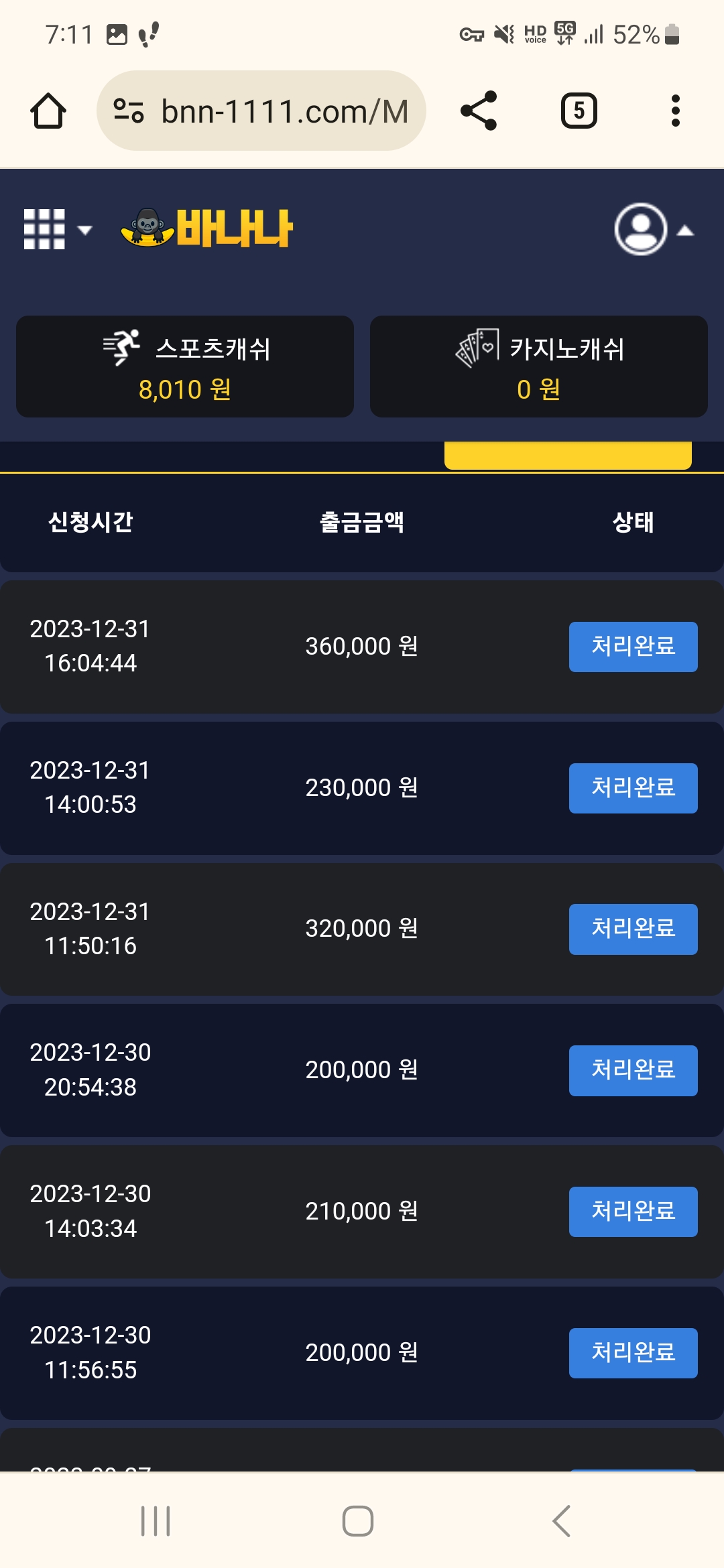Go back using the system back button
The height and width of the screenshot is (1568, 724).
562,1520
